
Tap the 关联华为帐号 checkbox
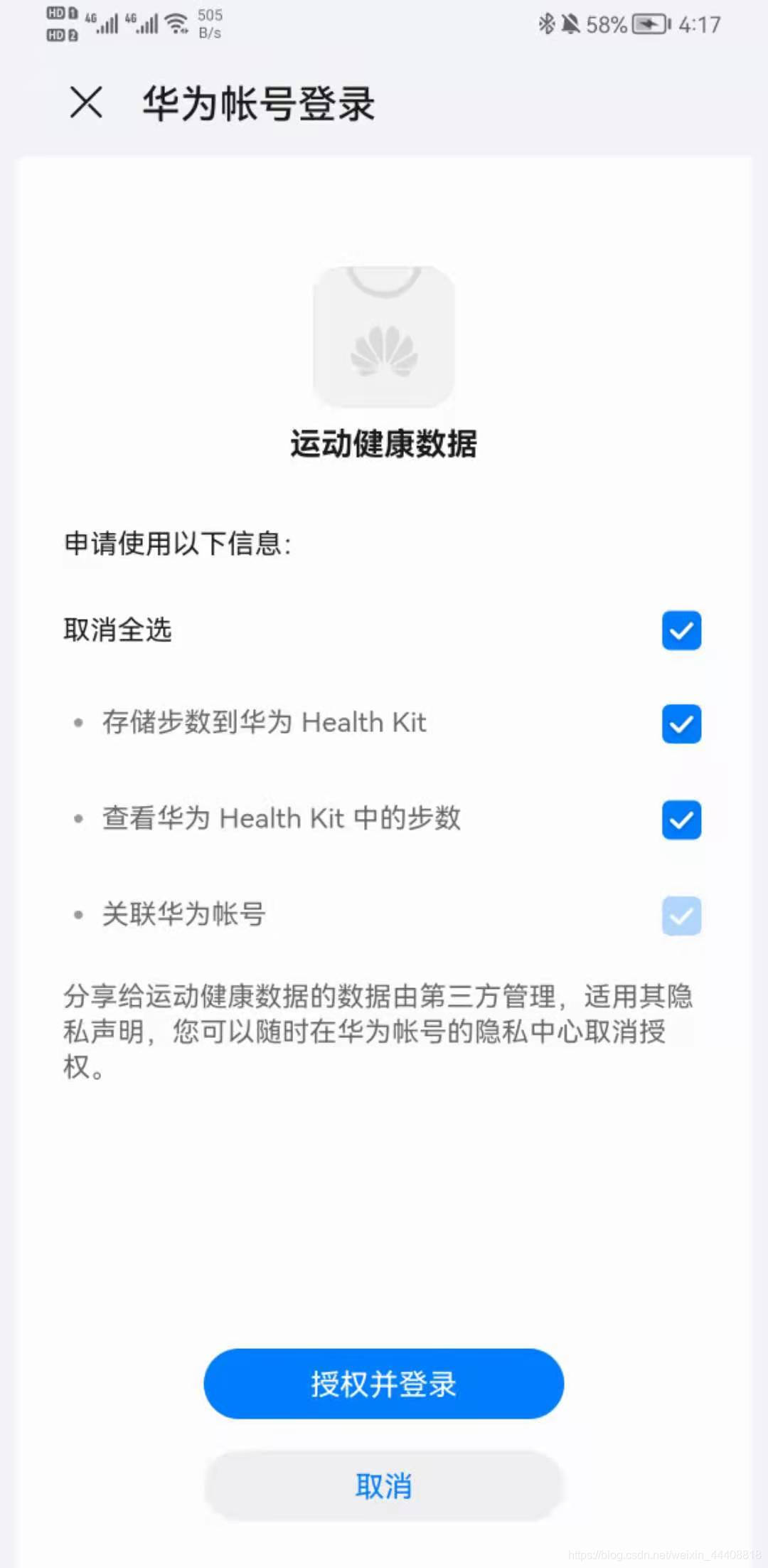(681, 916)
